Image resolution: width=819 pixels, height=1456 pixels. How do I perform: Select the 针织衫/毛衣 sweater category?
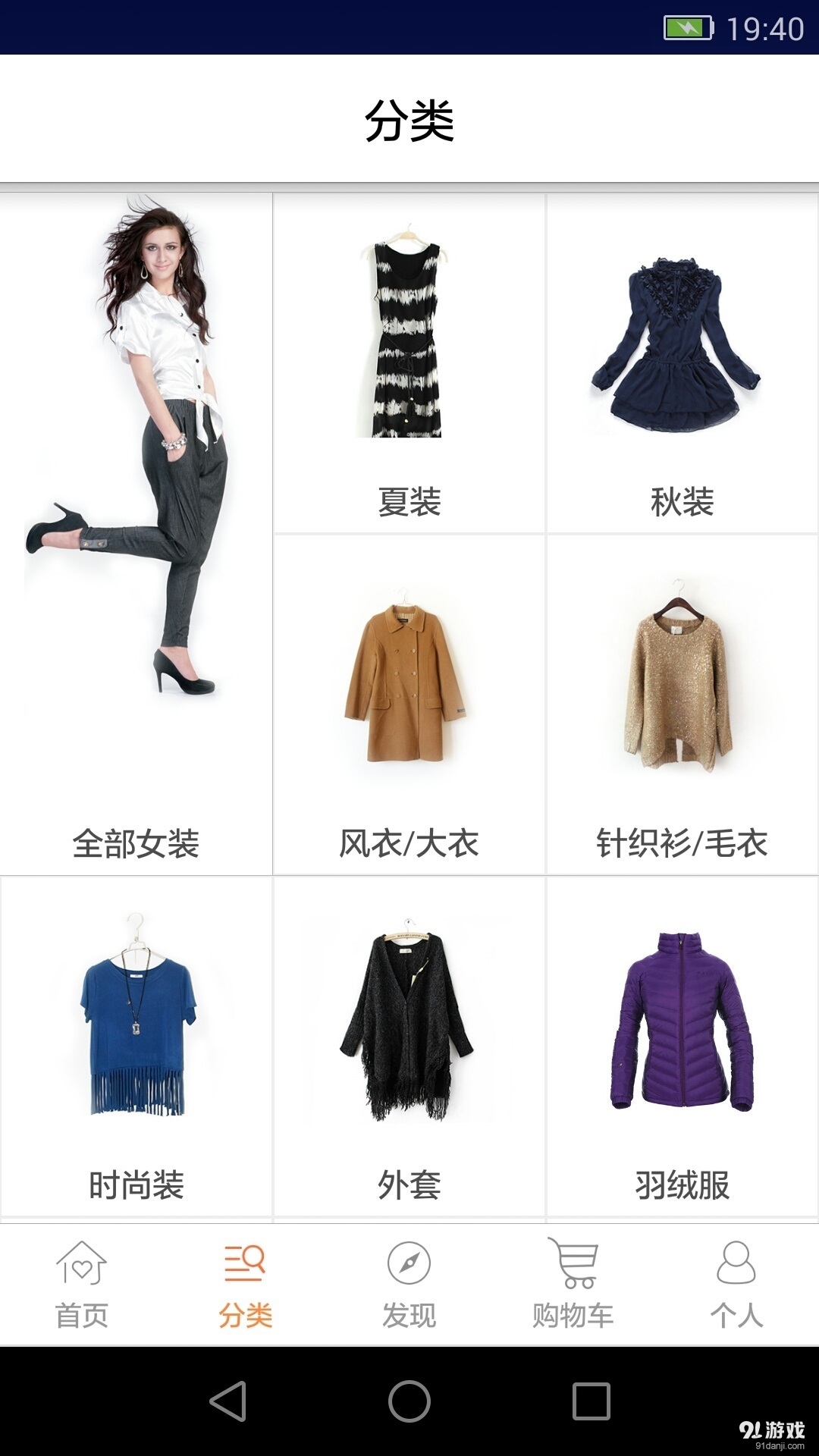681,698
